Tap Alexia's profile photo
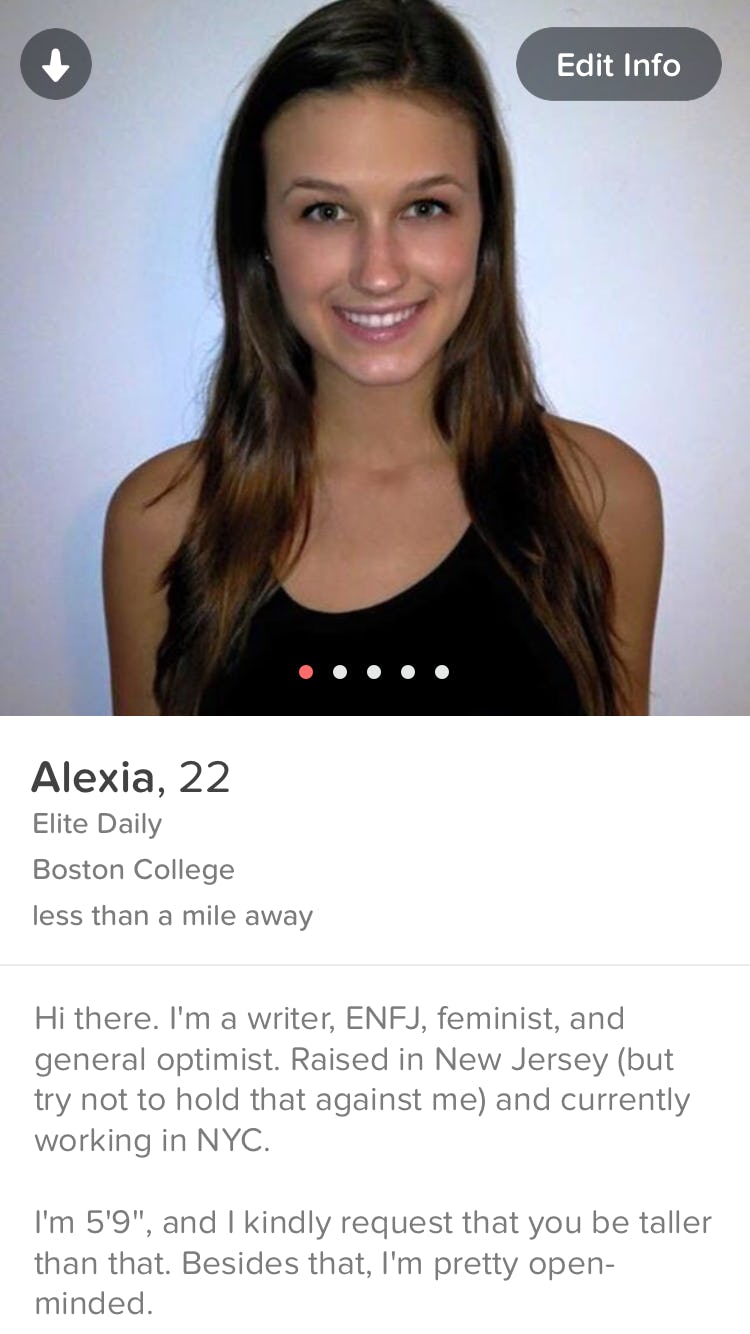The width and height of the screenshot is (750, 1334). [375, 358]
